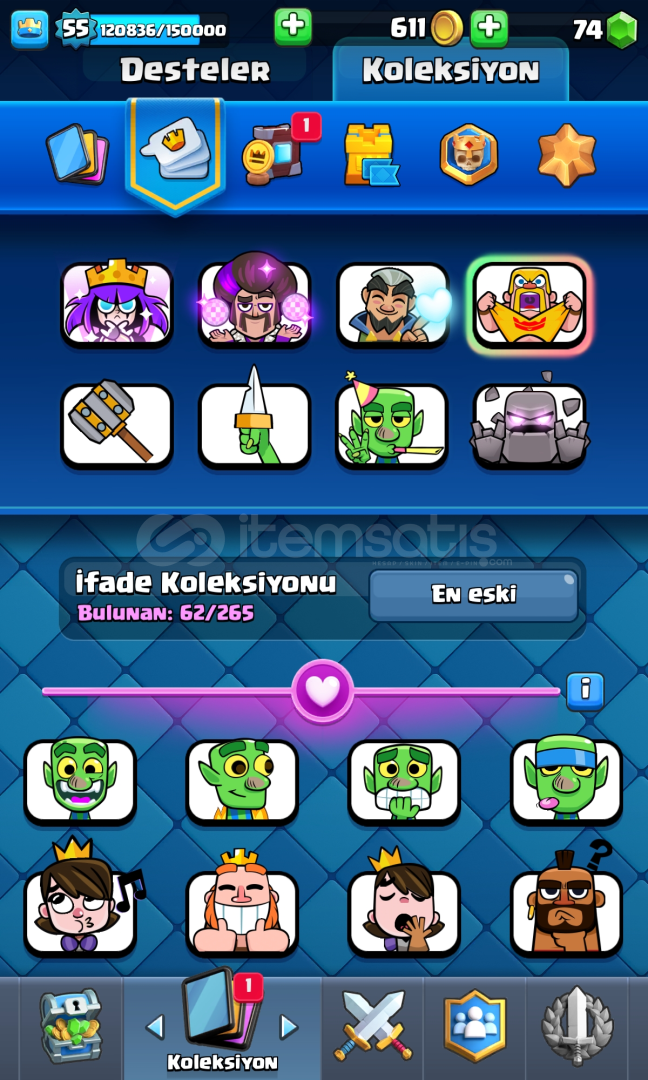Open the skull badge category
This screenshot has width=648, height=1080.
[468, 154]
